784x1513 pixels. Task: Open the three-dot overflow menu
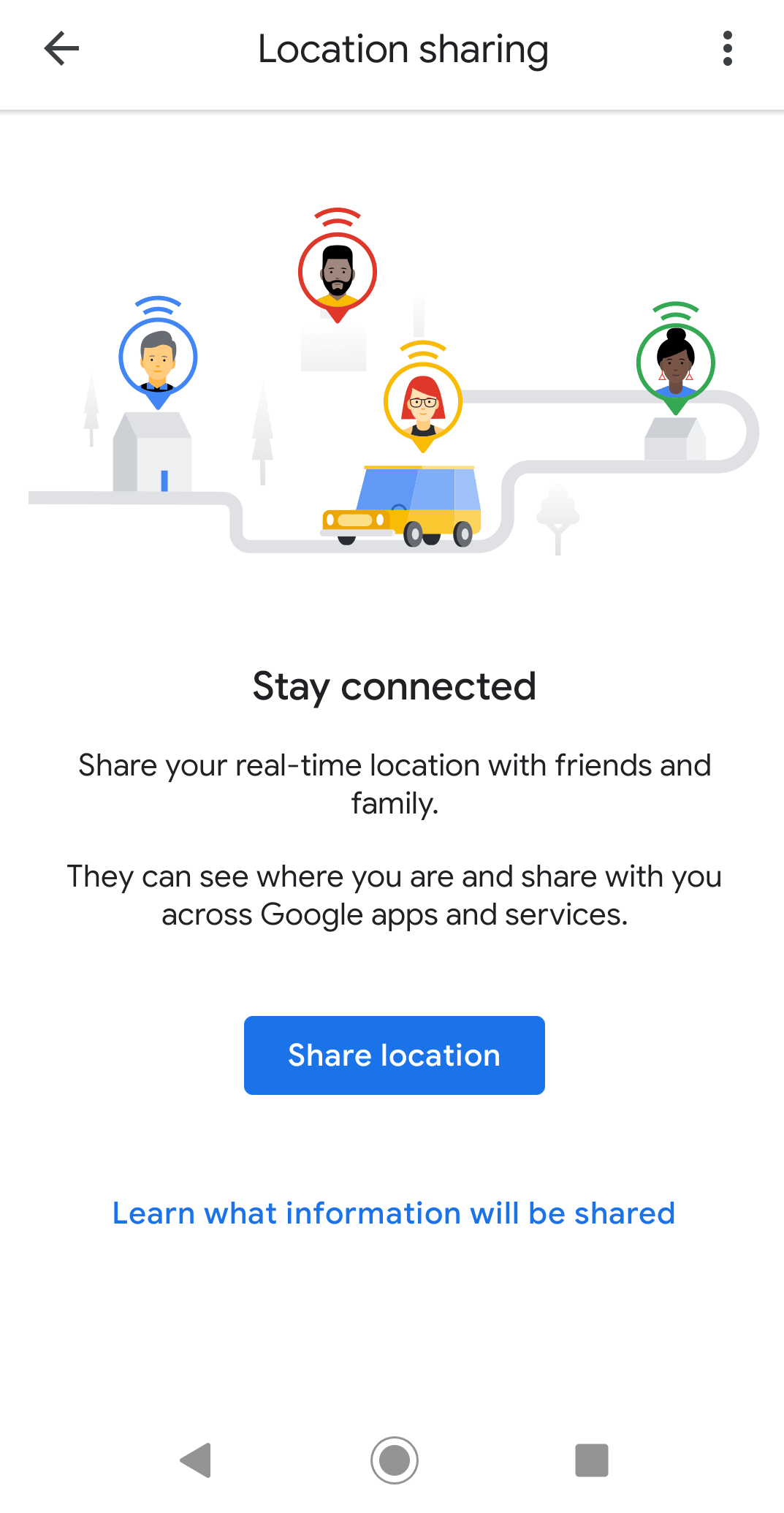tap(727, 49)
